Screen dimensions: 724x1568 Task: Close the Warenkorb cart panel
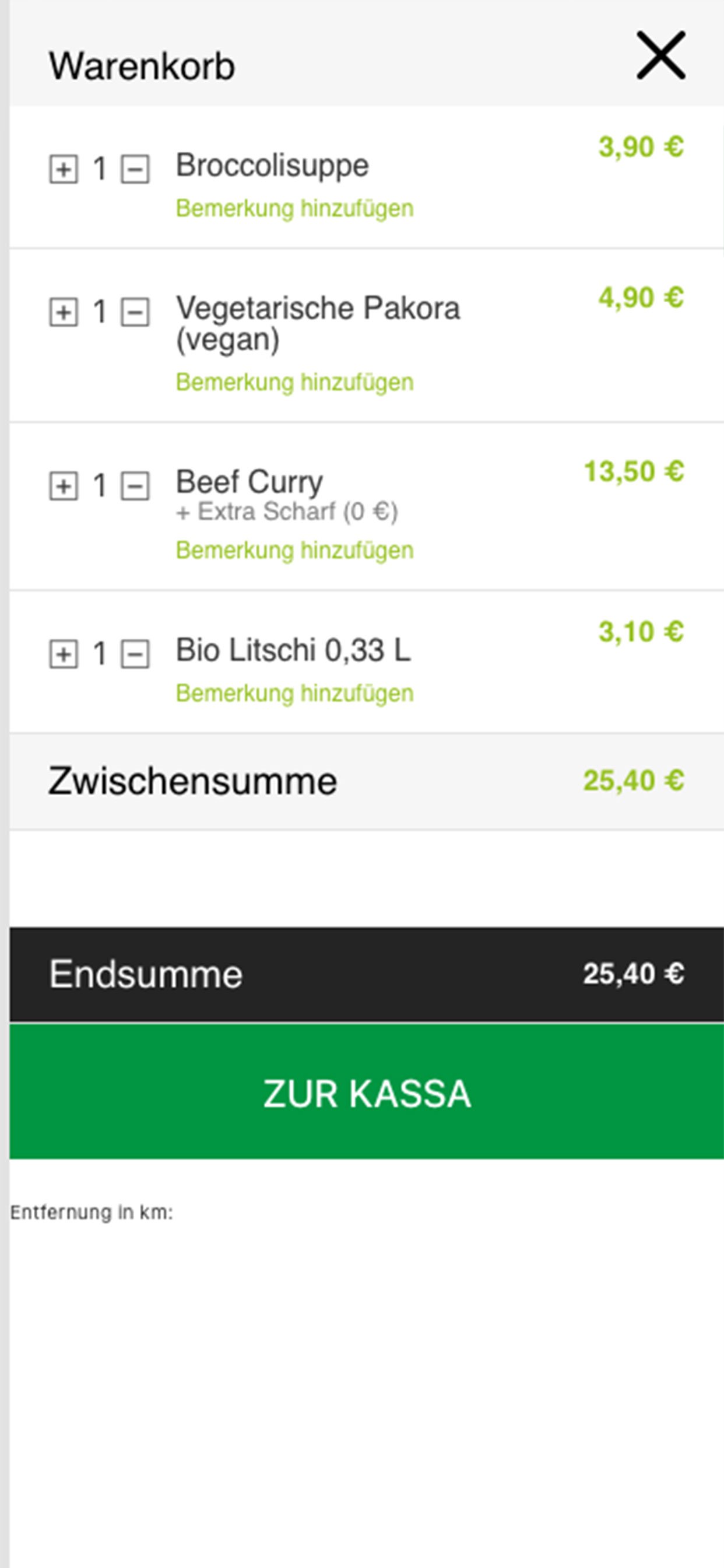click(x=660, y=55)
